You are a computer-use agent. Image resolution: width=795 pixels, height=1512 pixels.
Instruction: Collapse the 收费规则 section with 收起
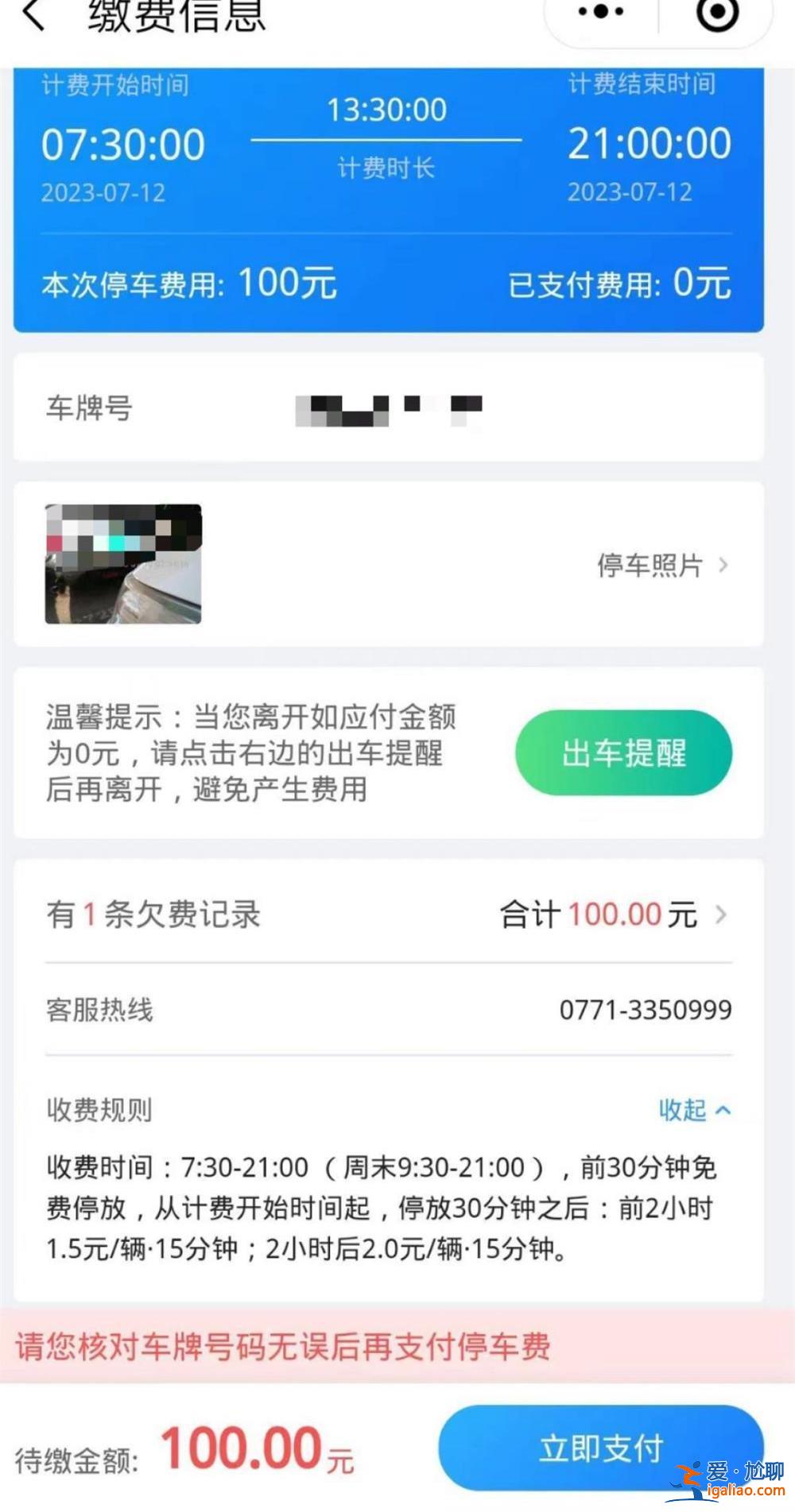coord(693,1110)
